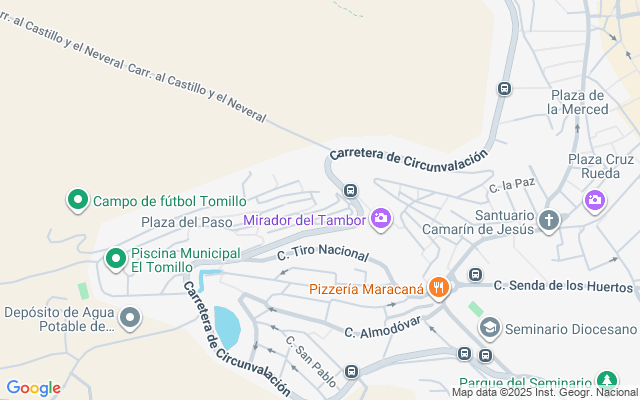The width and height of the screenshot is (640, 400).
Task: Select Santuario Camarín de Jesús marker
Action: (548, 219)
